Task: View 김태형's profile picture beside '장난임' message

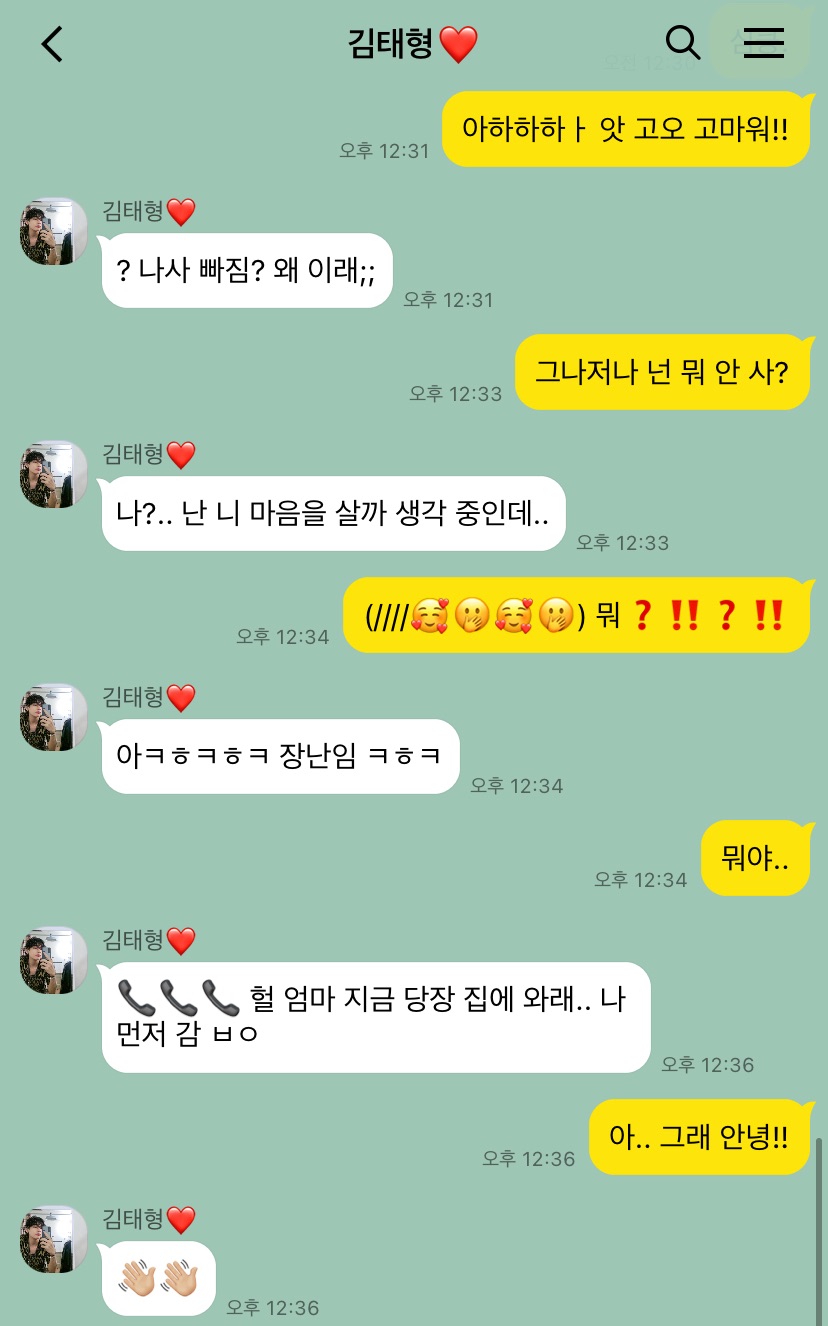Action: tap(54, 717)
